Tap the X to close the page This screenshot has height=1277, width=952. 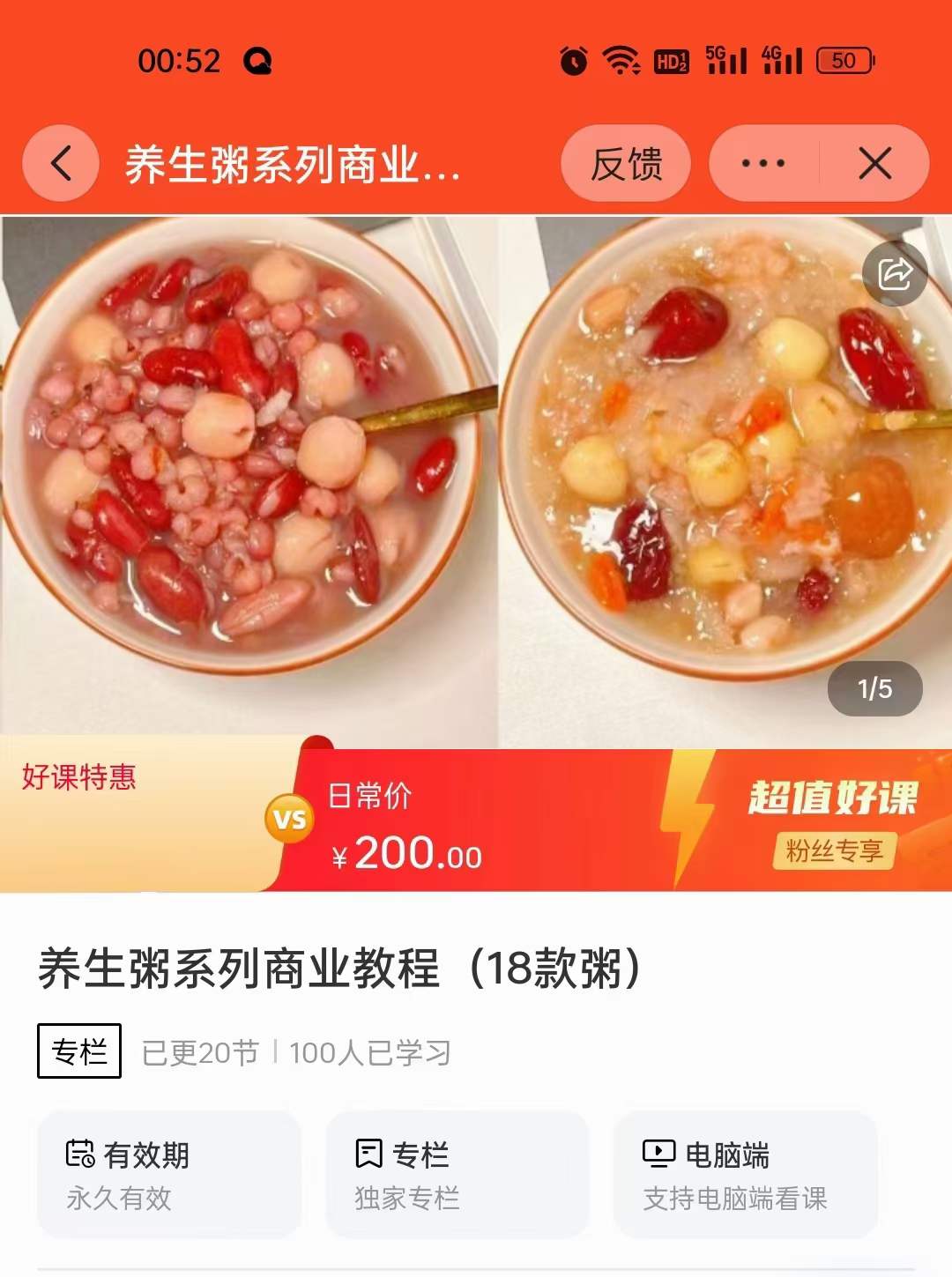(x=873, y=163)
